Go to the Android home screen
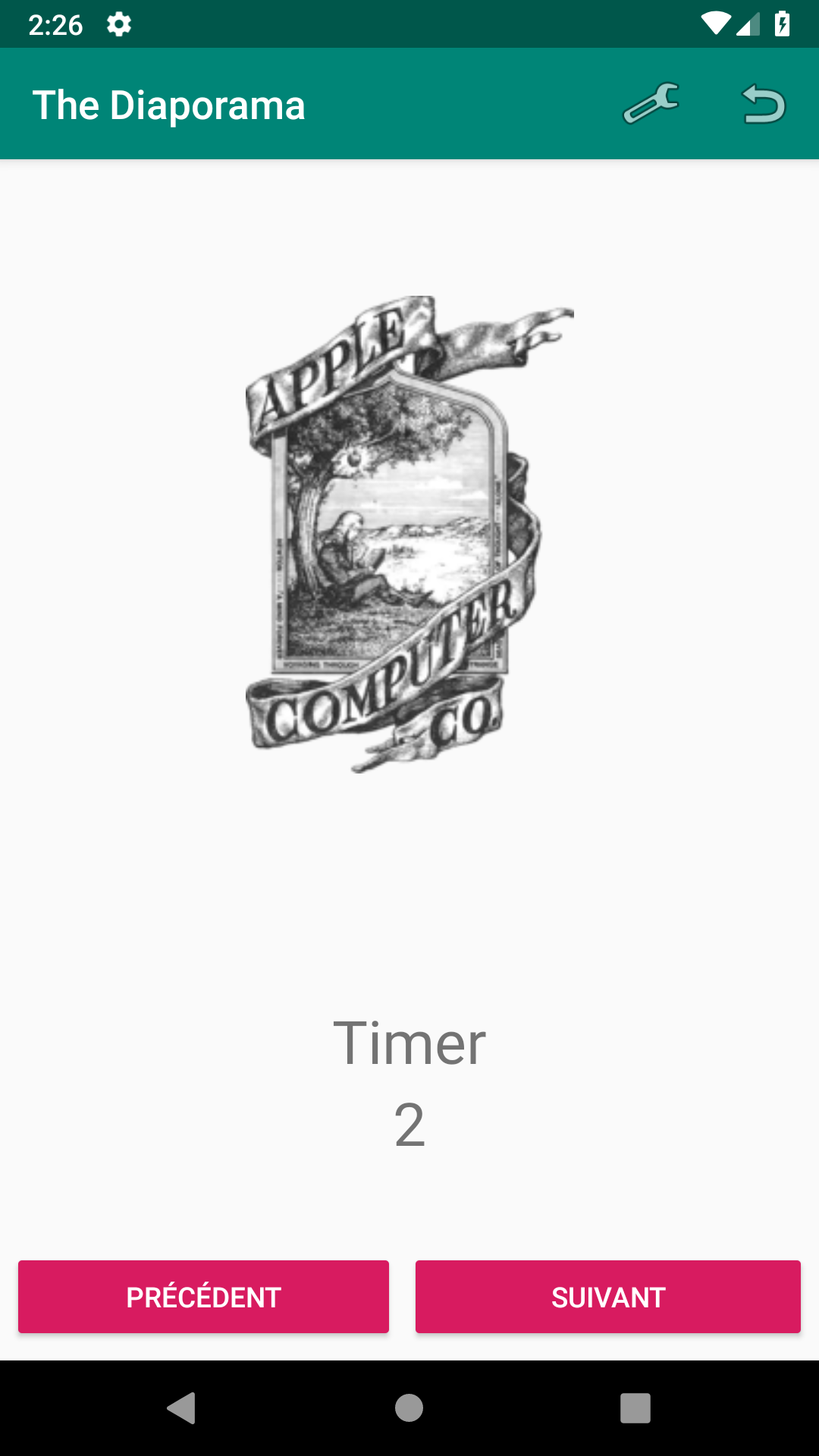This screenshot has height=1456, width=819. [x=409, y=1408]
